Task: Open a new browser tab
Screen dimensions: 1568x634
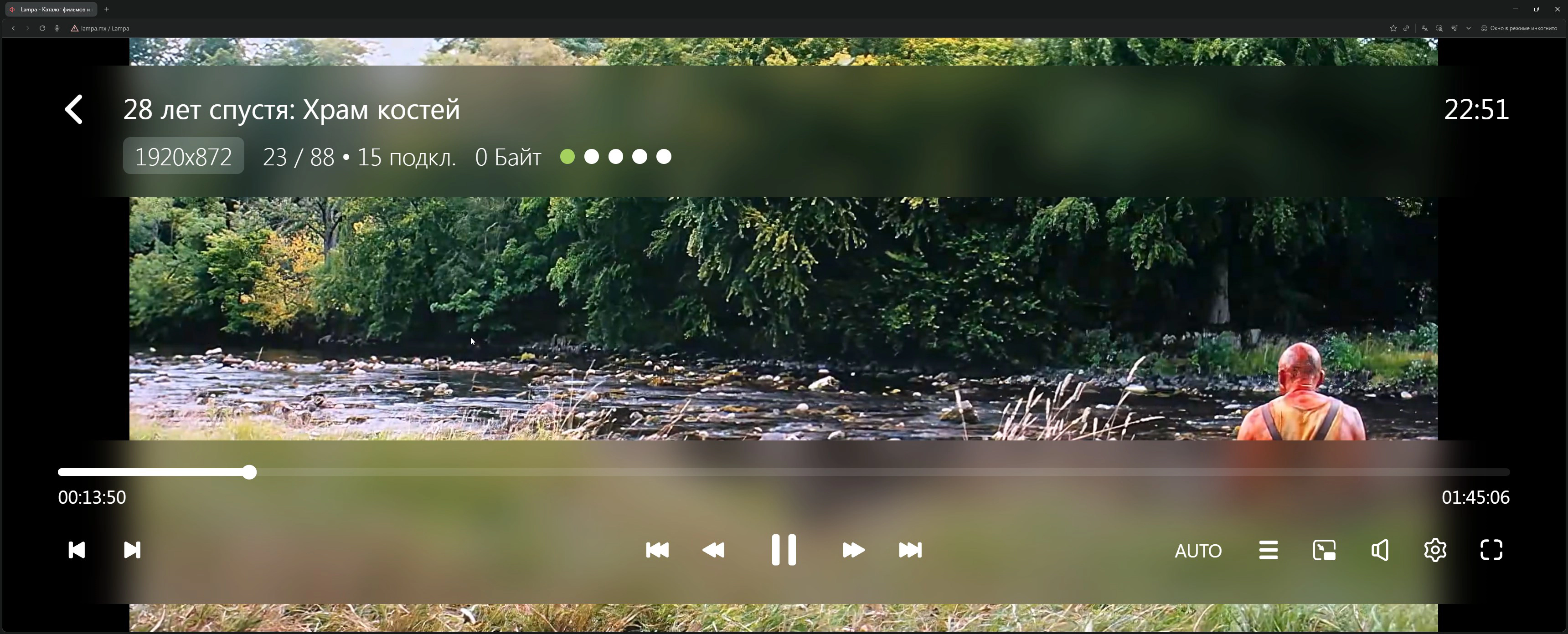Action: [107, 9]
